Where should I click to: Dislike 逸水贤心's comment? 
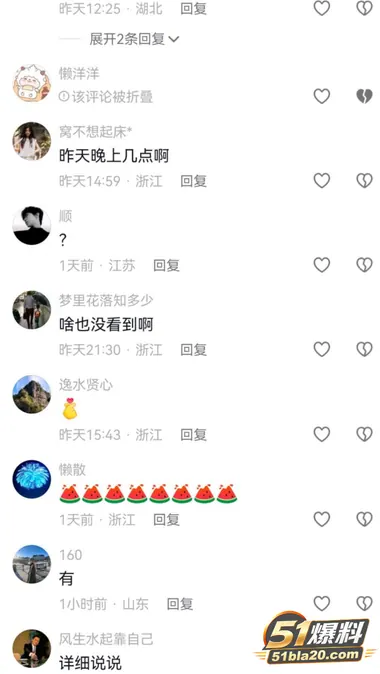364,434
